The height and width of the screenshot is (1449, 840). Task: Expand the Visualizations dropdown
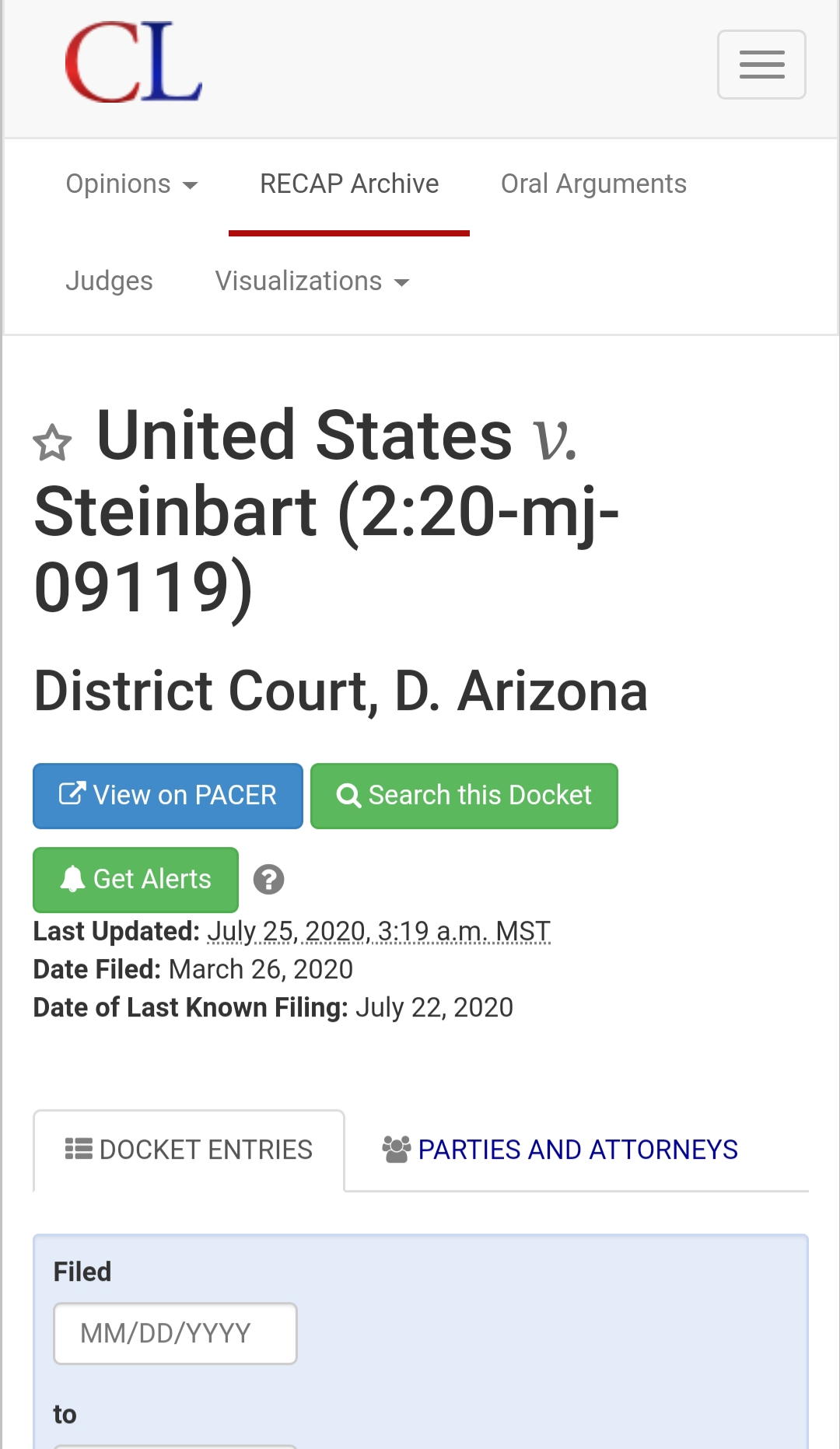[312, 281]
